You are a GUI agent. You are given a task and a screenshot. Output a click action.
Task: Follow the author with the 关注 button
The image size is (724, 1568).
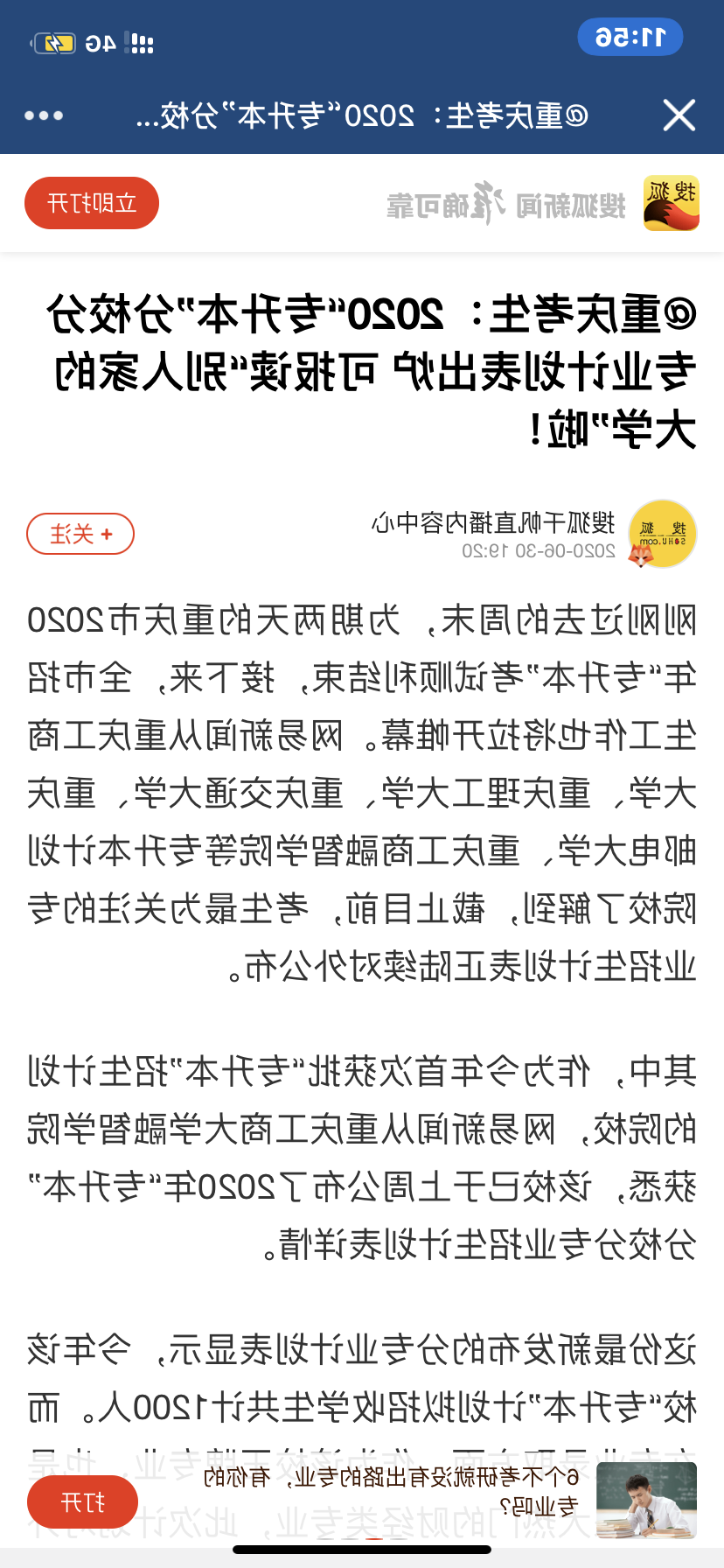coord(80,534)
